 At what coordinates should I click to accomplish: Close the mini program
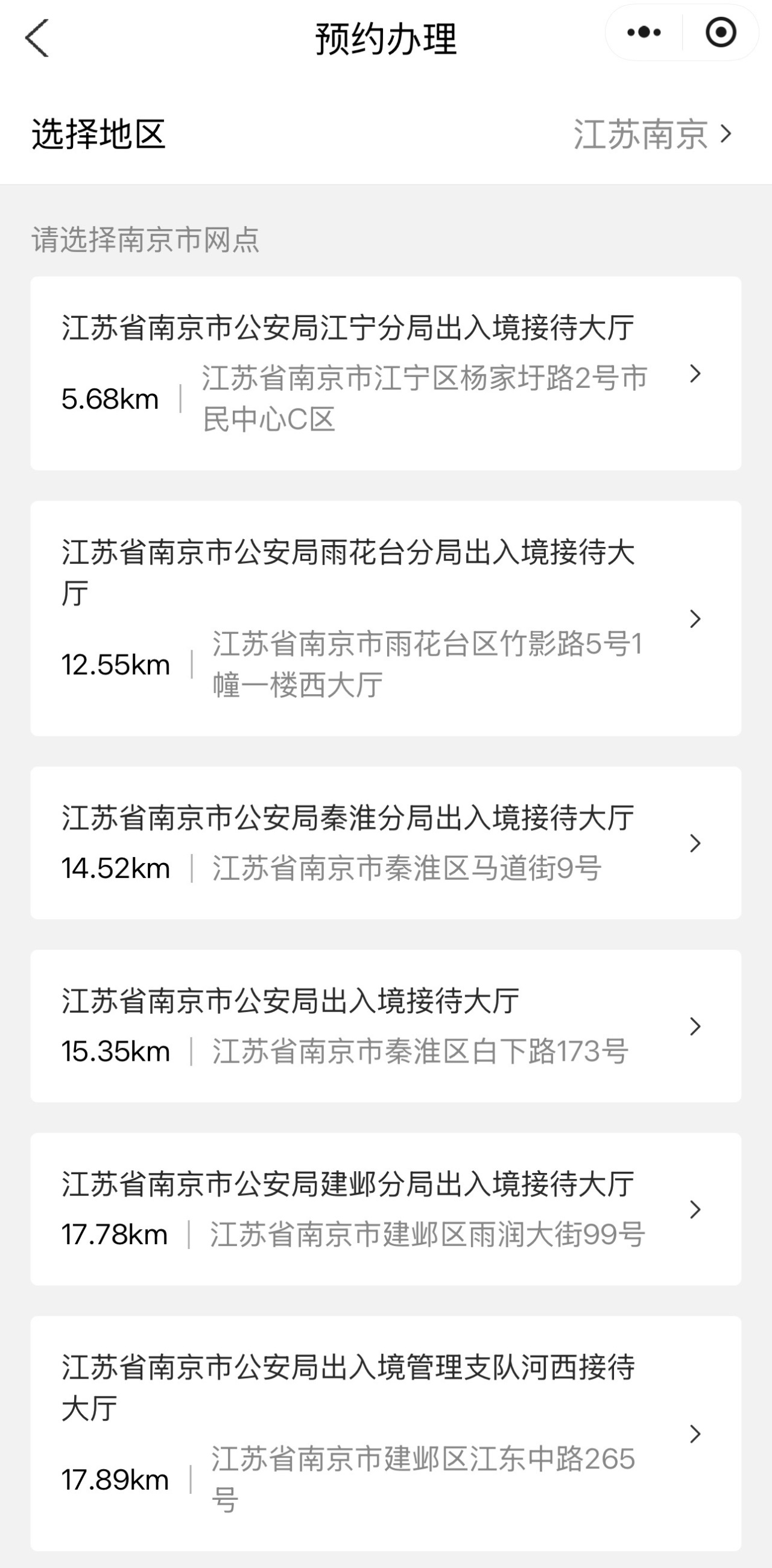click(721, 32)
